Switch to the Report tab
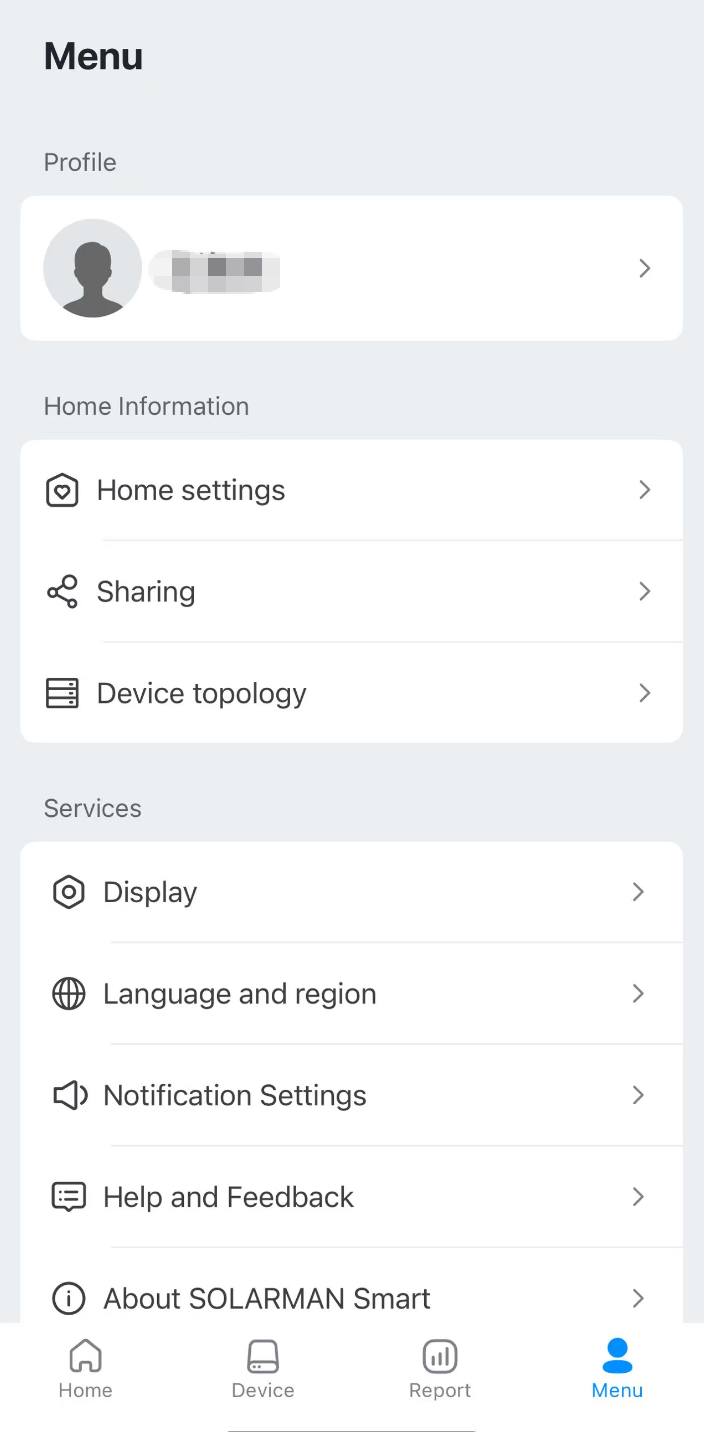Screen dimensions: 704x1432 click(440, 1370)
